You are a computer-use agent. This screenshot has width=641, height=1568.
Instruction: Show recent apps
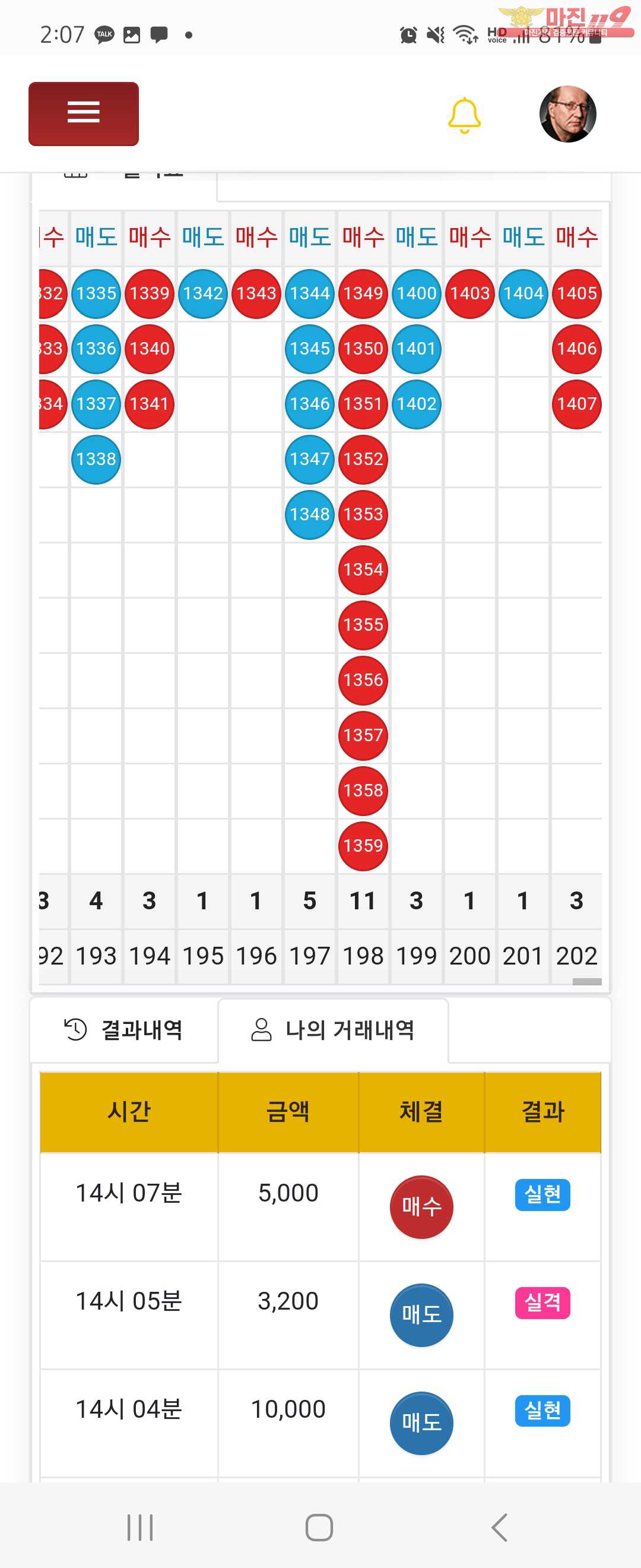click(140, 1527)
